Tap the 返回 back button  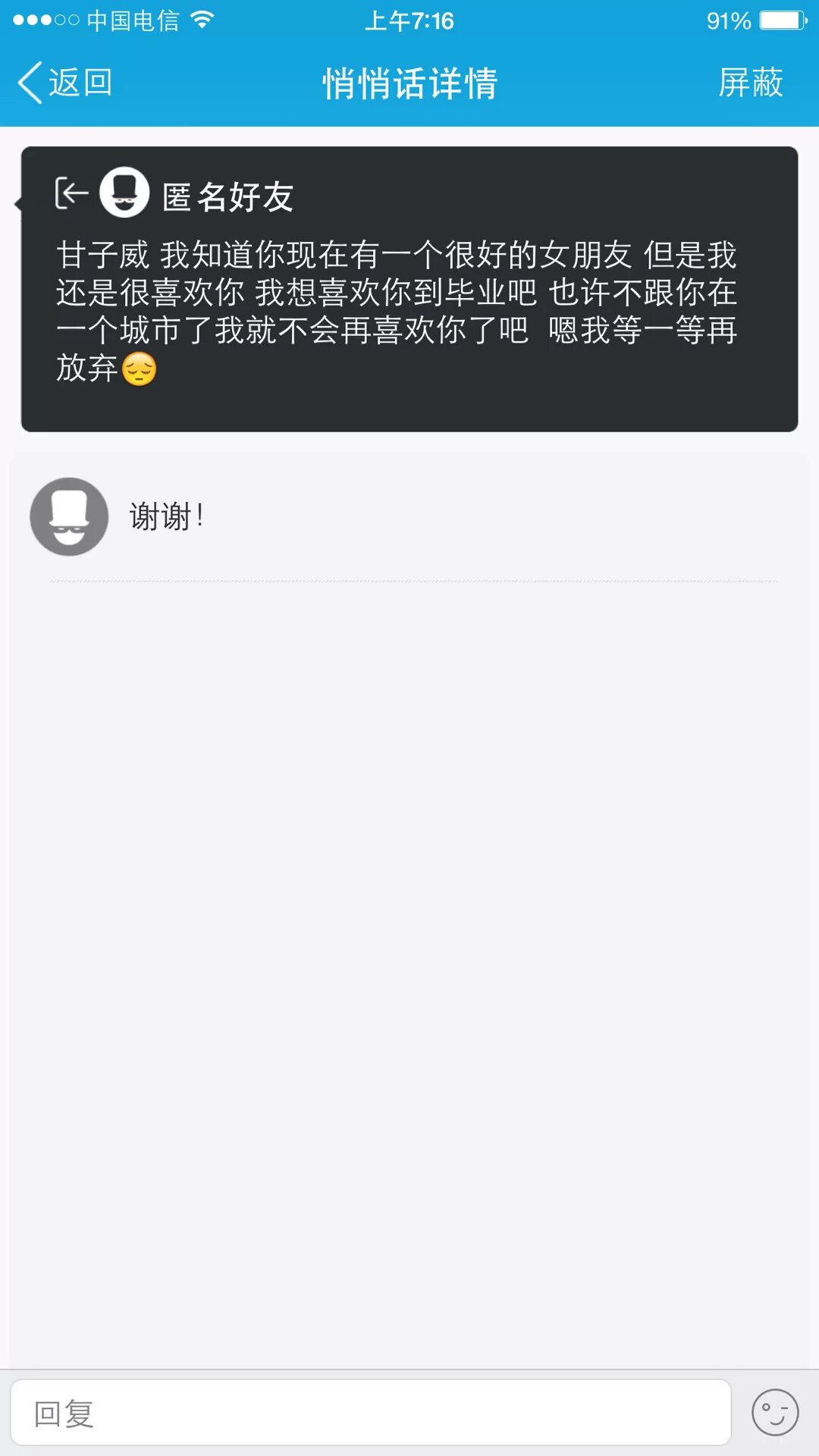tap(65, 83)
